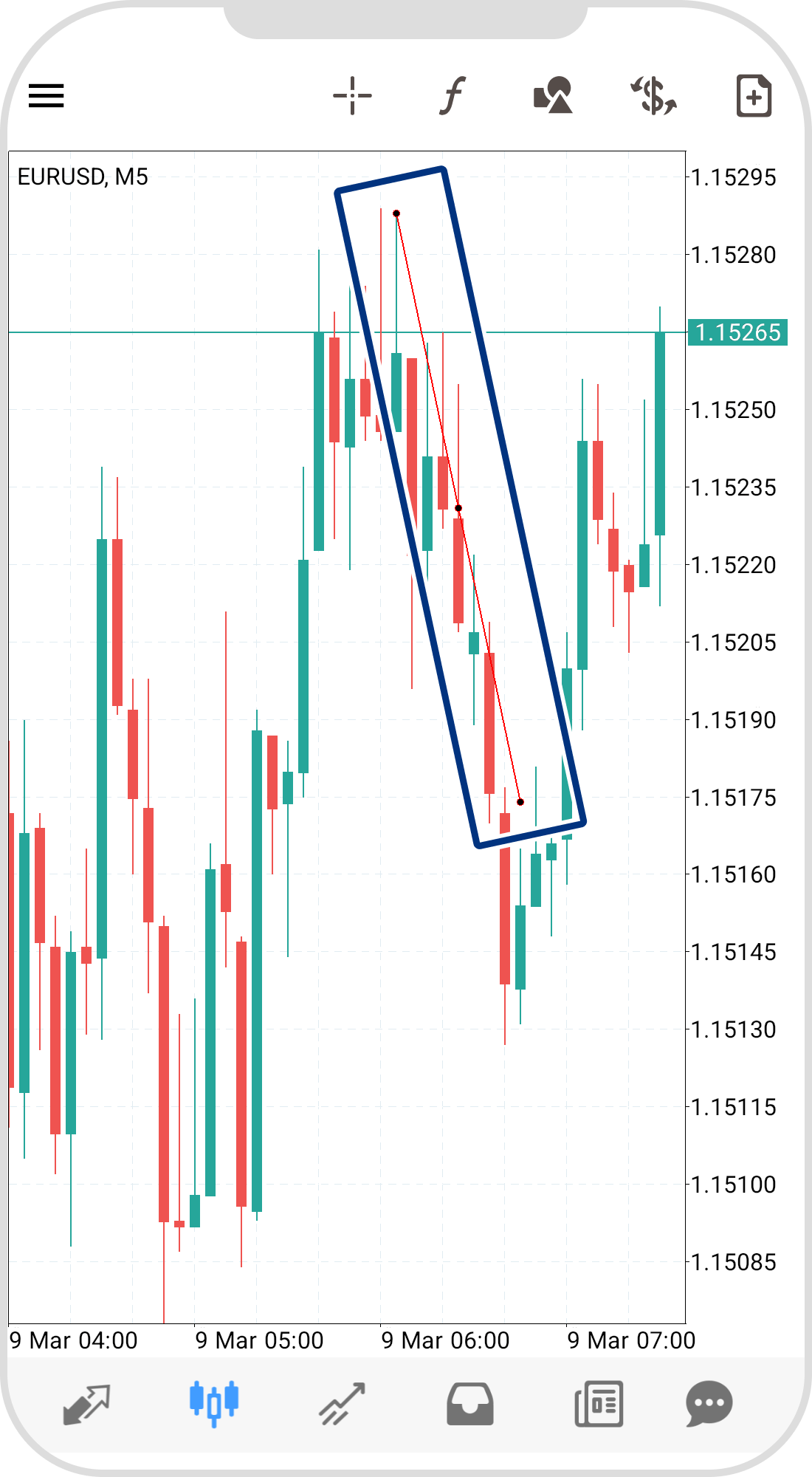Switch to the News tab
This screenshot has width=812, height=1477.
tap(599, 1403)
